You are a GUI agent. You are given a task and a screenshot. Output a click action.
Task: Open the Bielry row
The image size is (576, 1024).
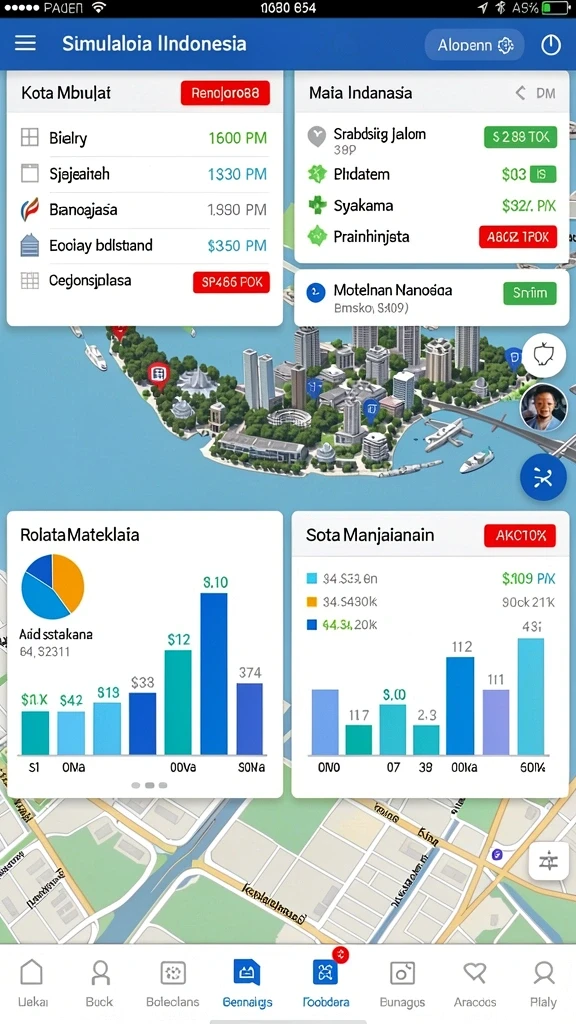click(144, 138)
